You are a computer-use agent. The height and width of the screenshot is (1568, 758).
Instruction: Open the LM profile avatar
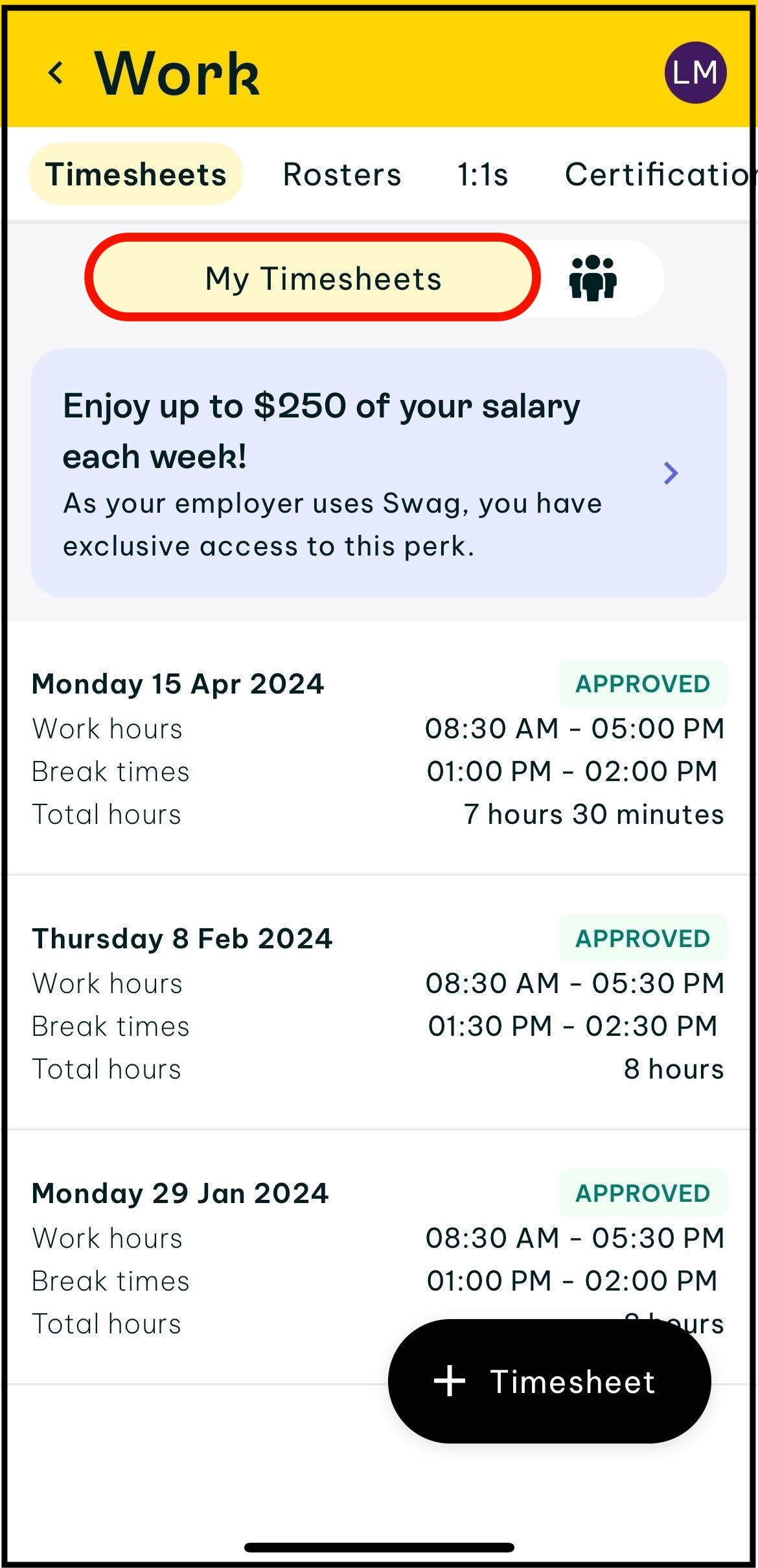[x=695, y=73]
